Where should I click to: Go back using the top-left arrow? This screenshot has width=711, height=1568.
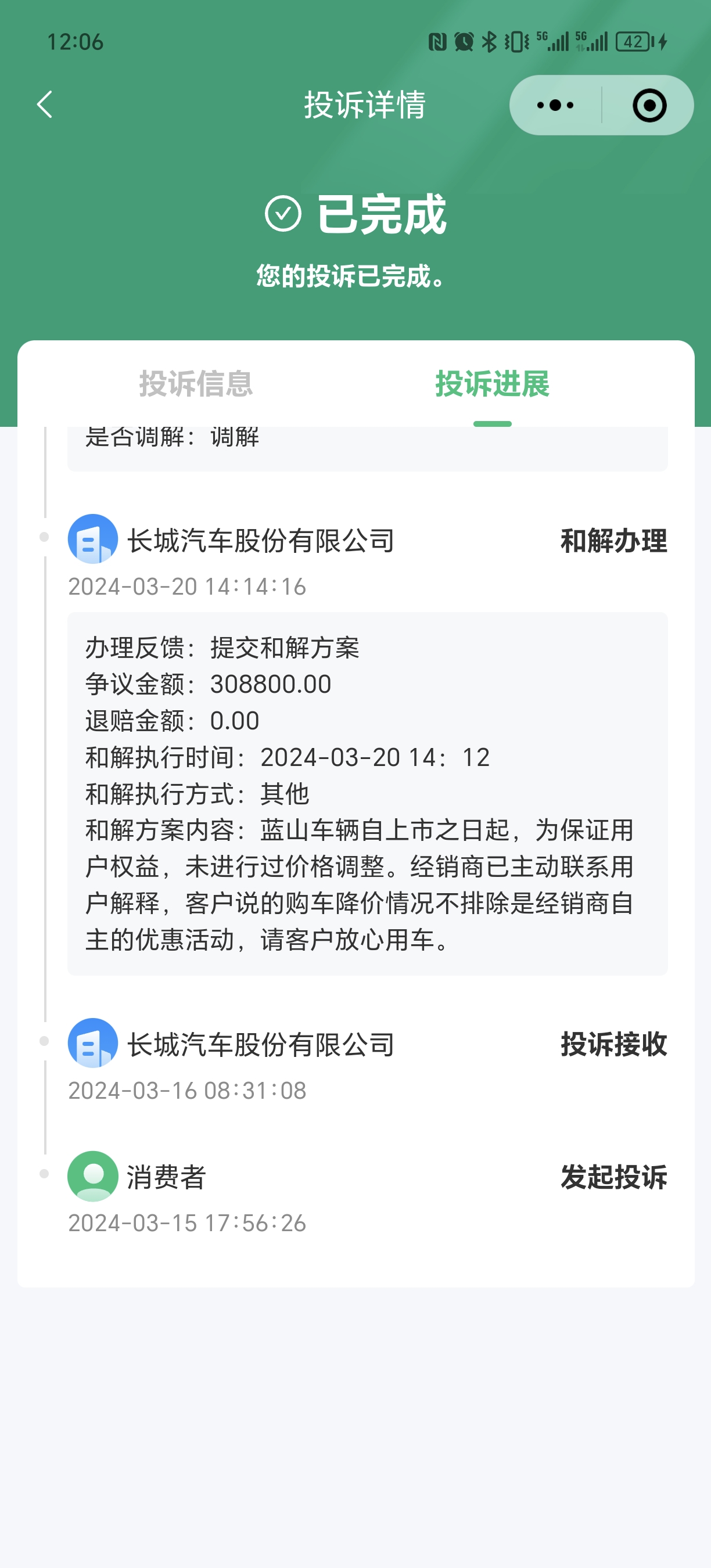pyautogui.click(x=45, y=105)
